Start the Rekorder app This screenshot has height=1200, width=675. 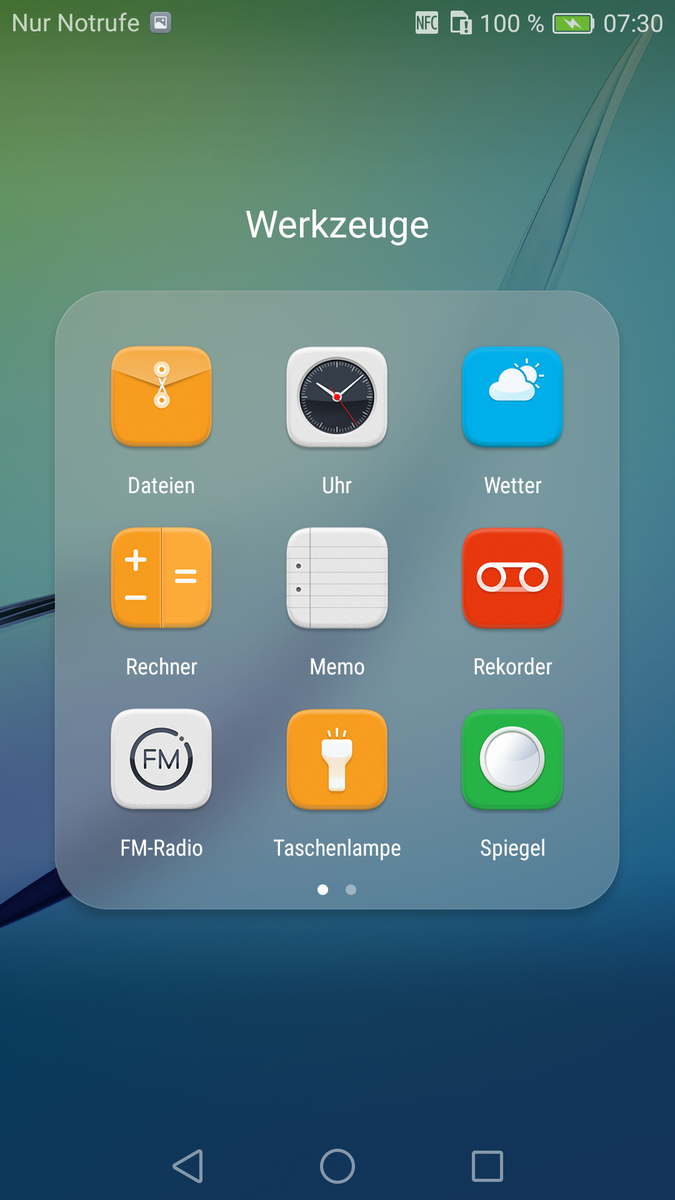point(512,578)
